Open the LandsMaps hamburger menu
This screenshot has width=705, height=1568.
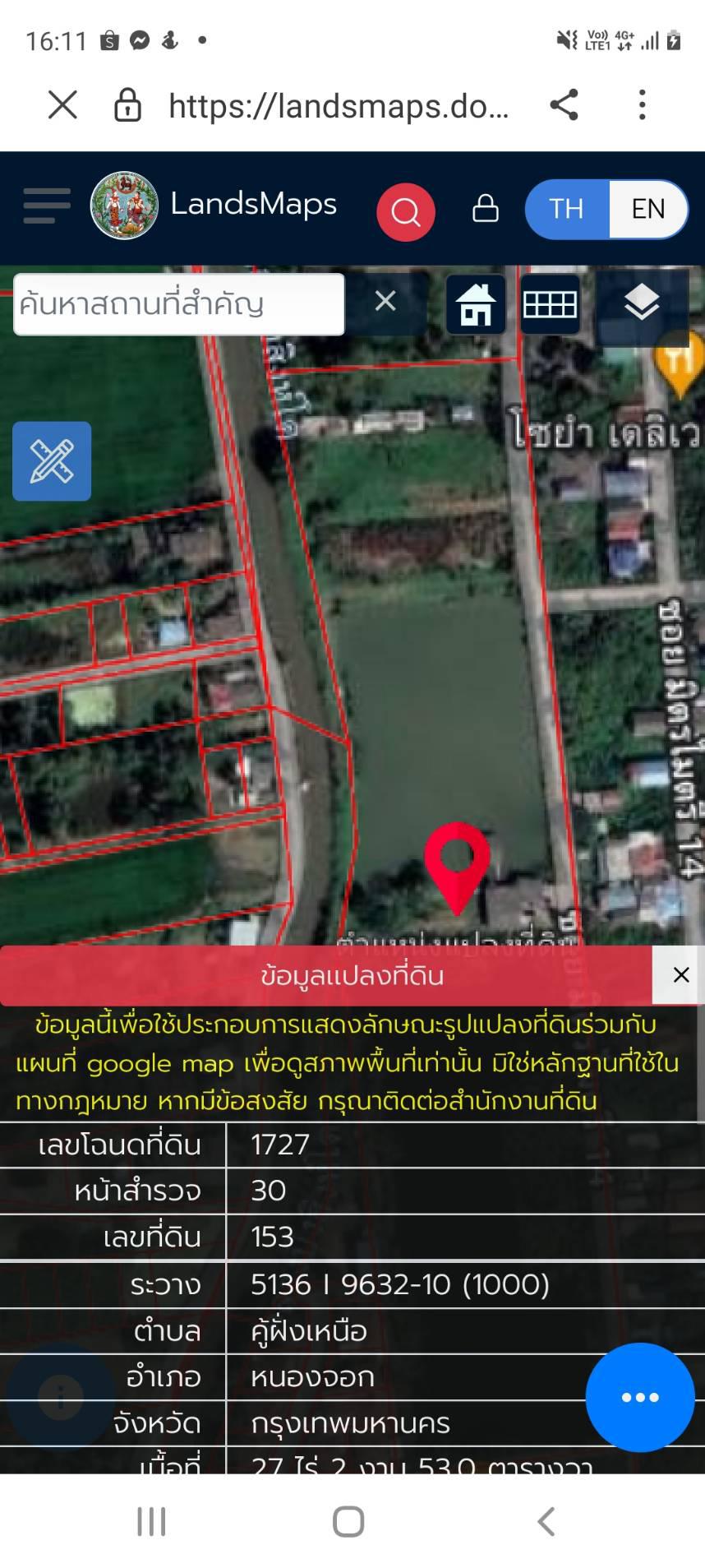click(x=46, y=206)
